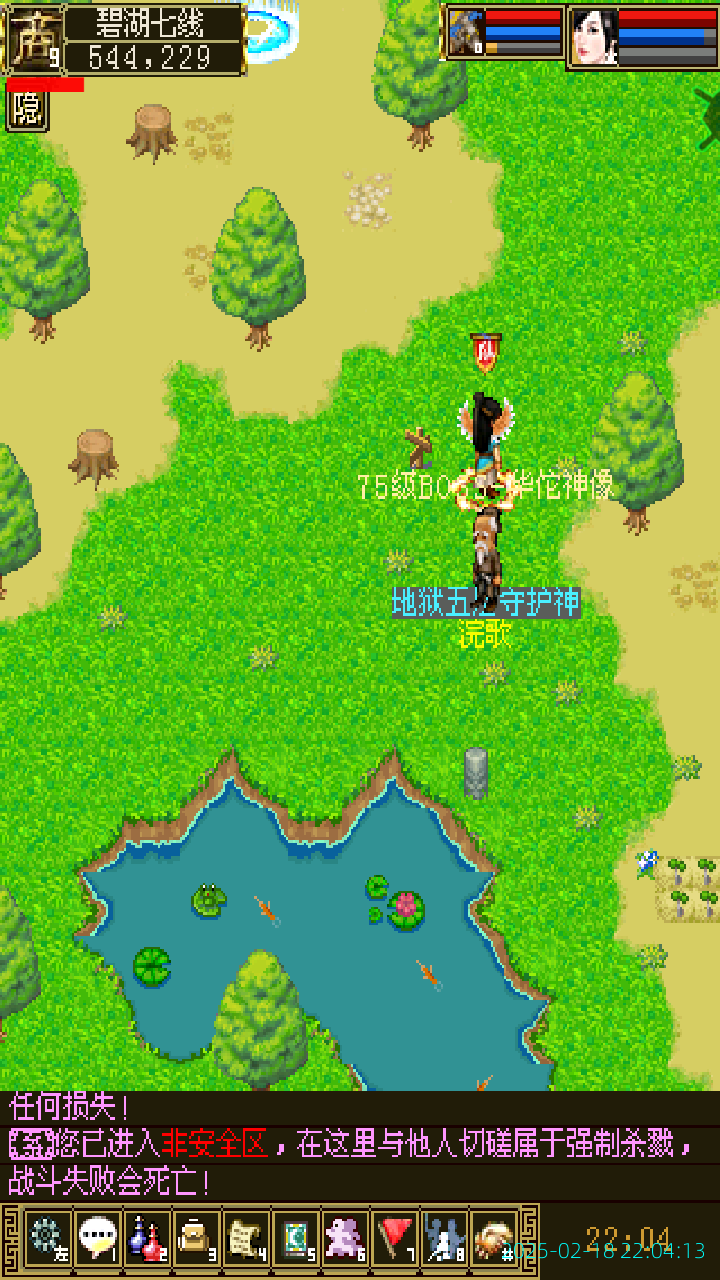The image size is (720, 1280).
Task: Toggle the 隐 hide button
Action: [27, 111]
